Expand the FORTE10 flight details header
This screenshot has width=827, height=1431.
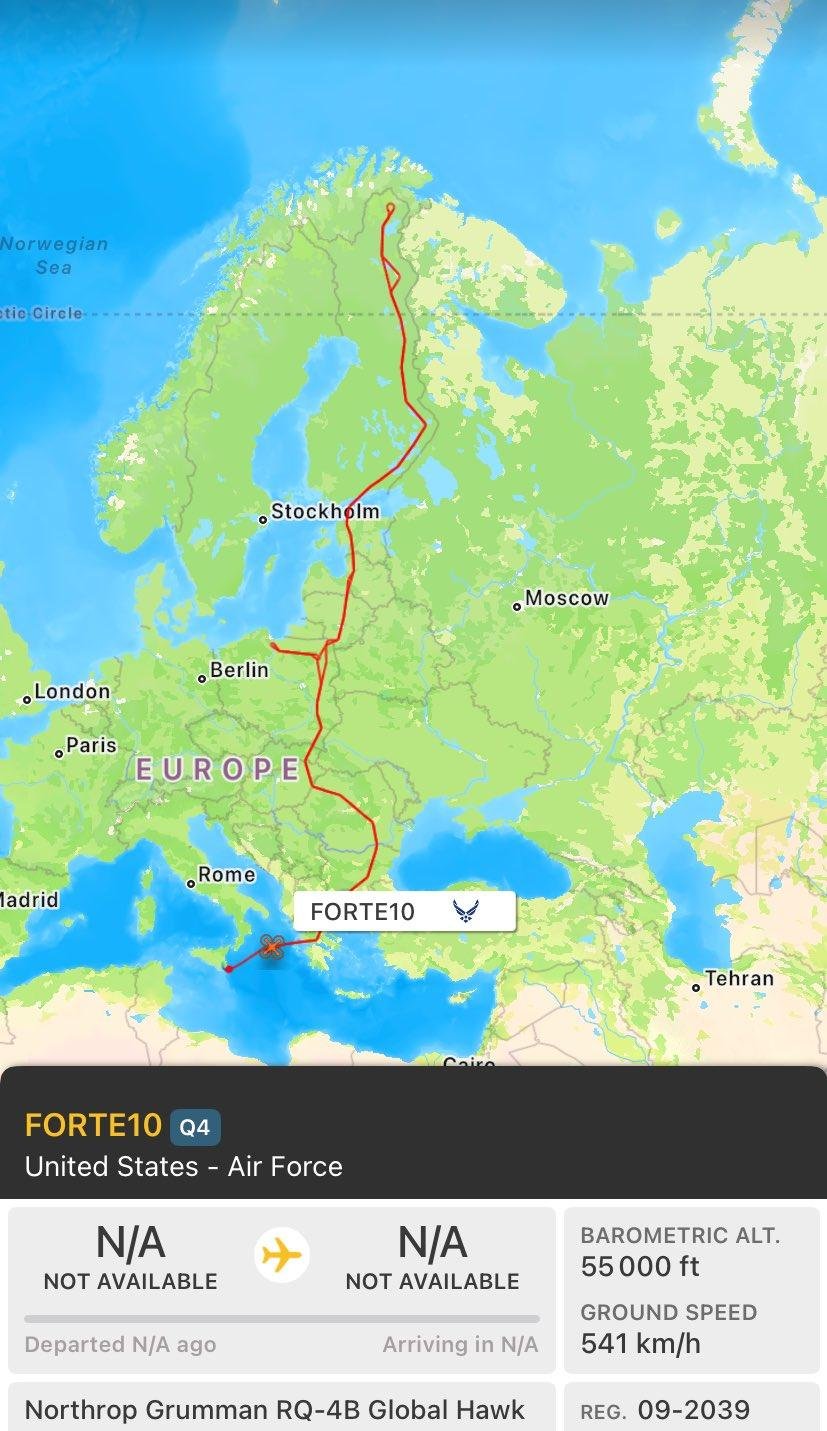[x=413, y=1144]
